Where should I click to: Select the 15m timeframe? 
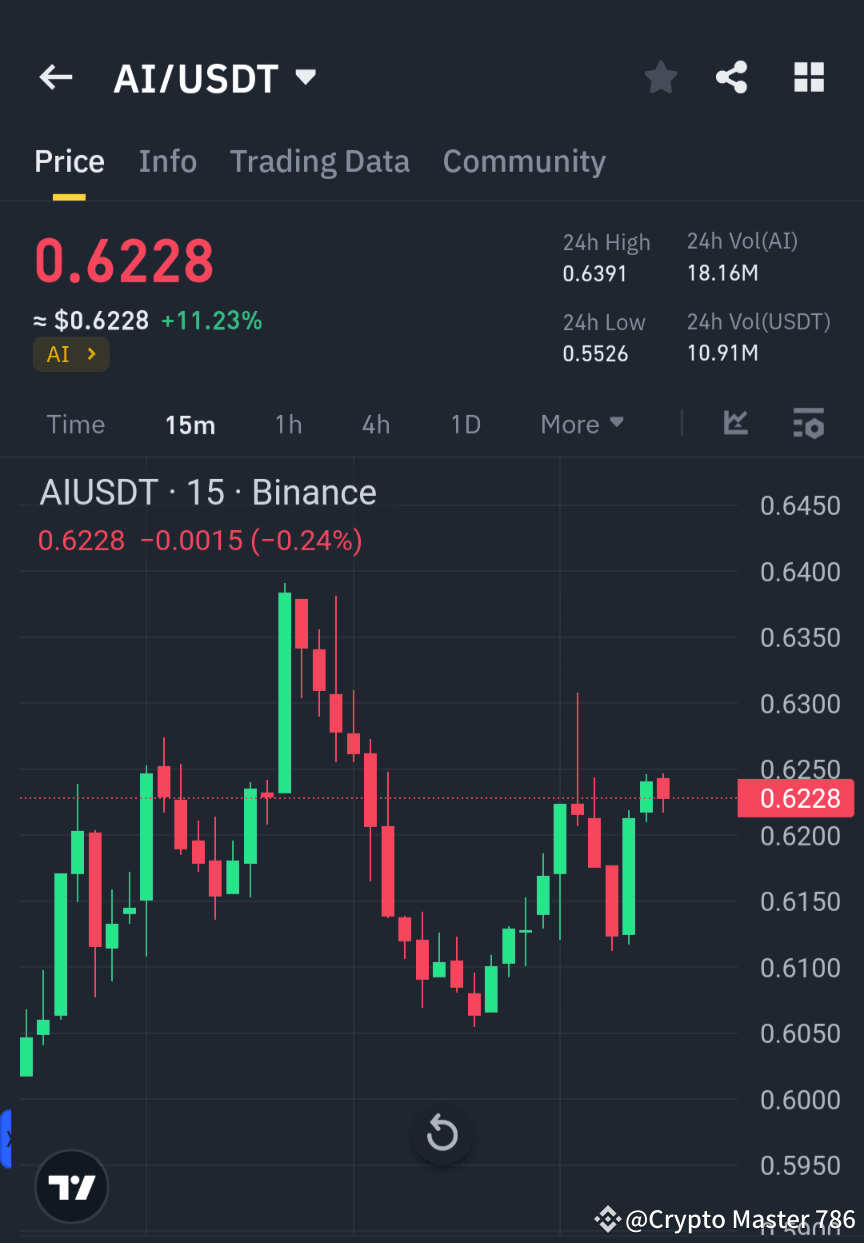[x=190, y=424]
